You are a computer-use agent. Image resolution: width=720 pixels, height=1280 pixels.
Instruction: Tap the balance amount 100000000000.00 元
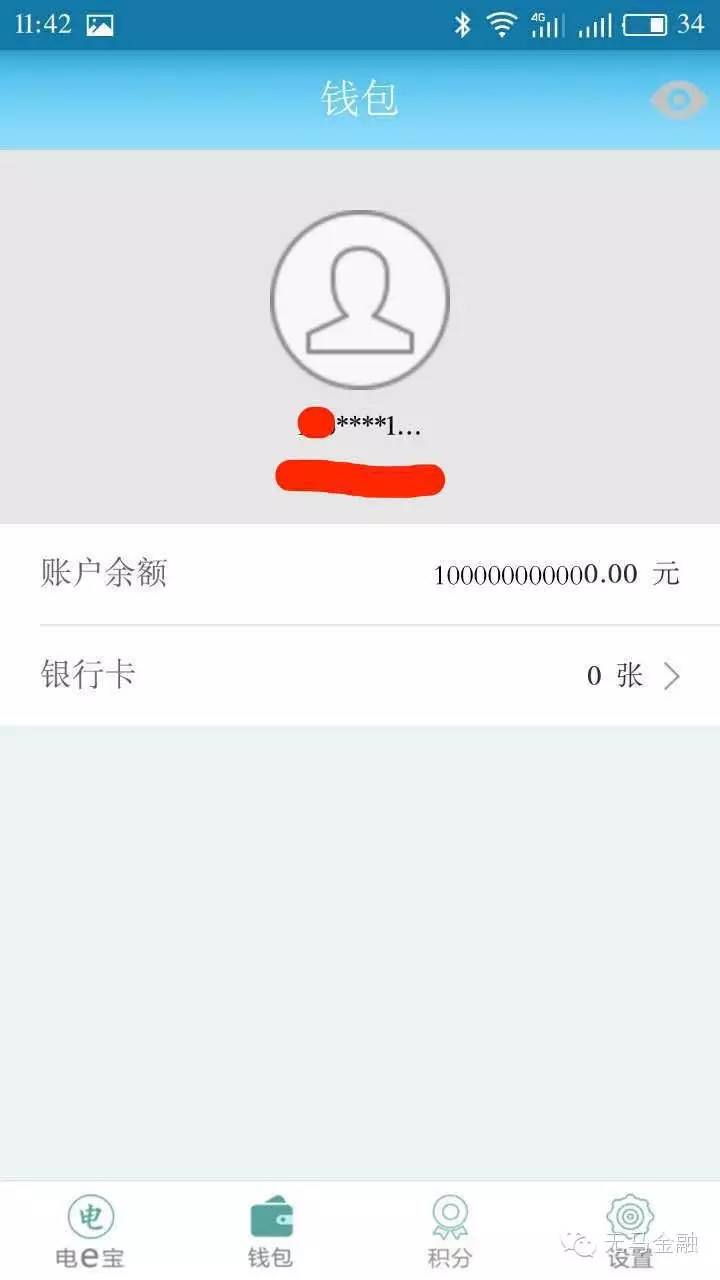[555, 573]
